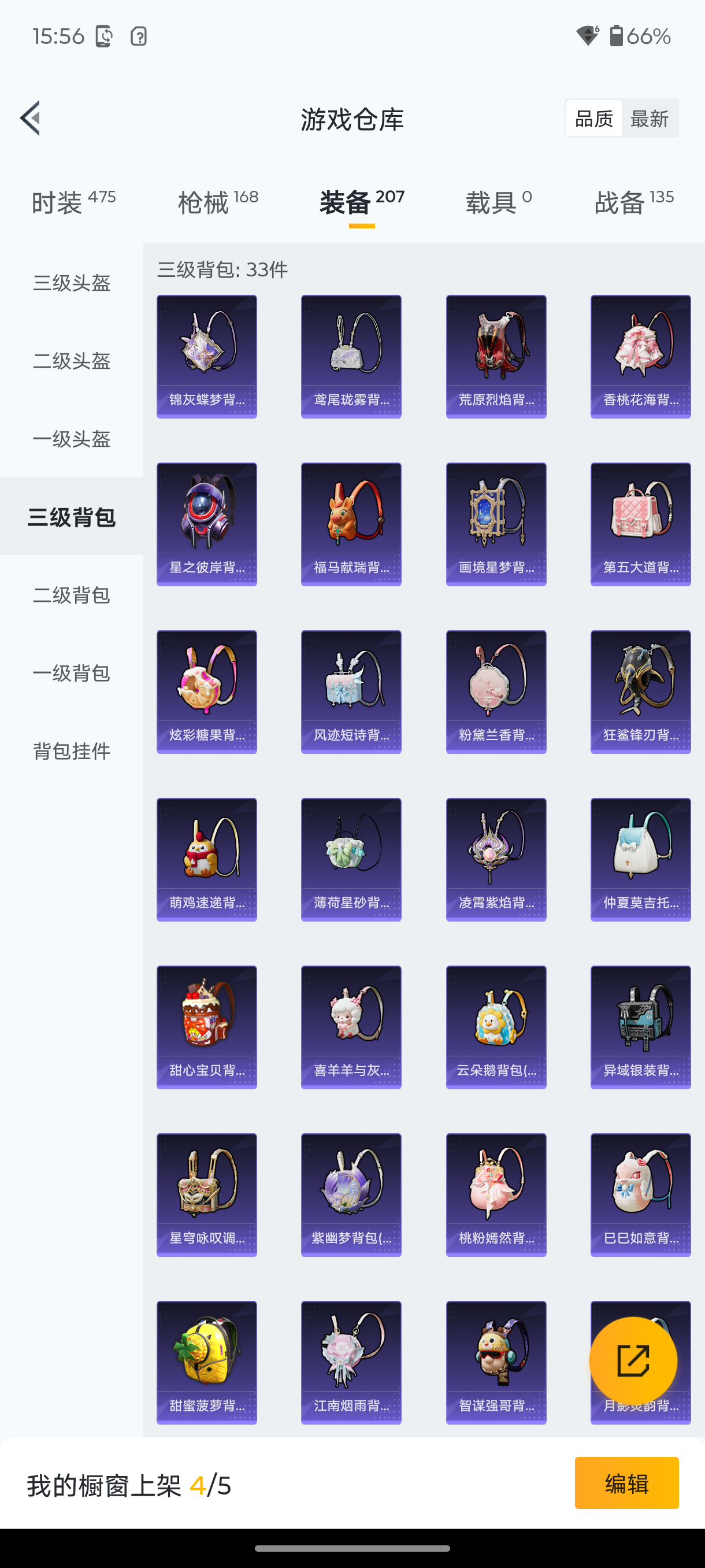The width and height of the screenshot is (705, 1568).
Task: Switch sorting to 品质
Action: point(593,118)
